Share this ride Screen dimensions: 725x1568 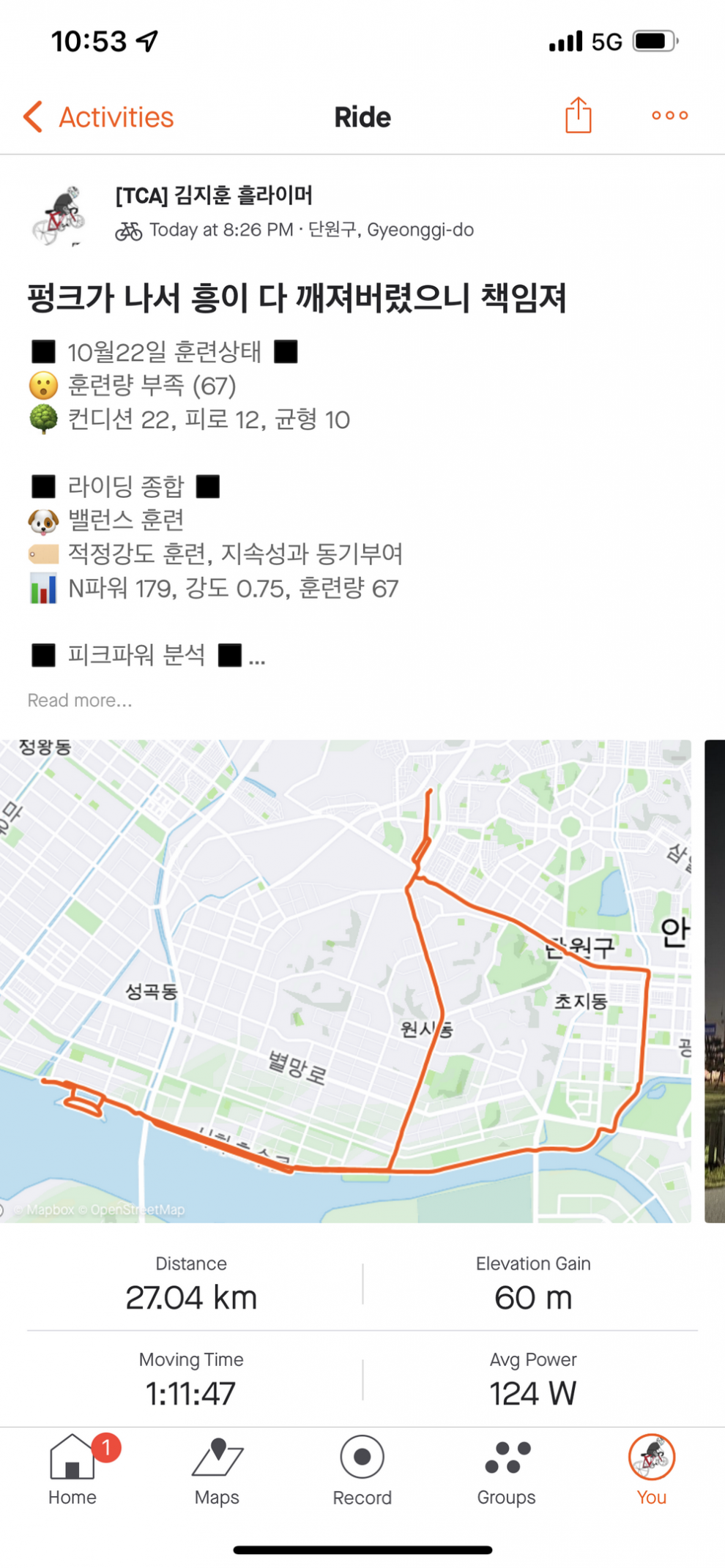[578, 116]
